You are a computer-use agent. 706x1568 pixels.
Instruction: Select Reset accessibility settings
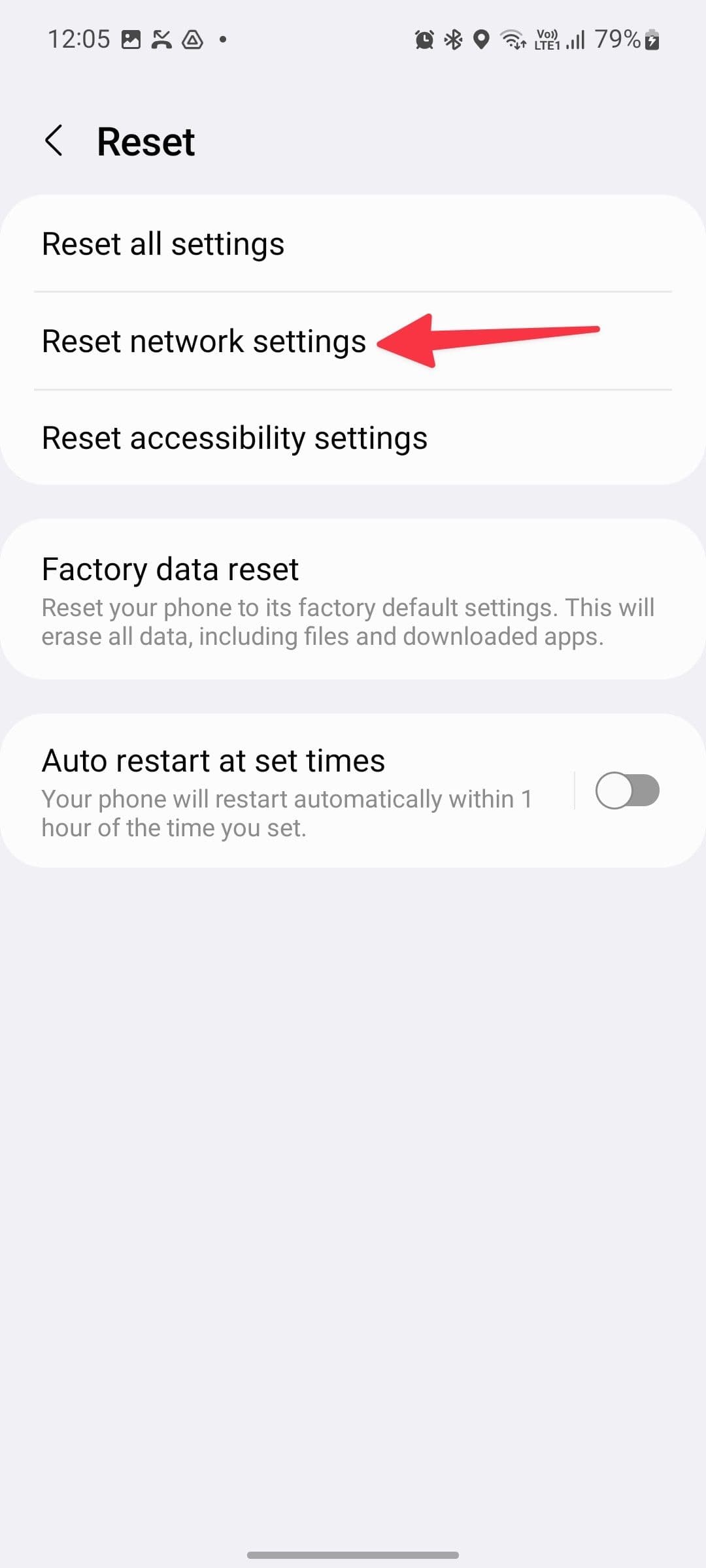pyautogui.click(x=234, y=438)
